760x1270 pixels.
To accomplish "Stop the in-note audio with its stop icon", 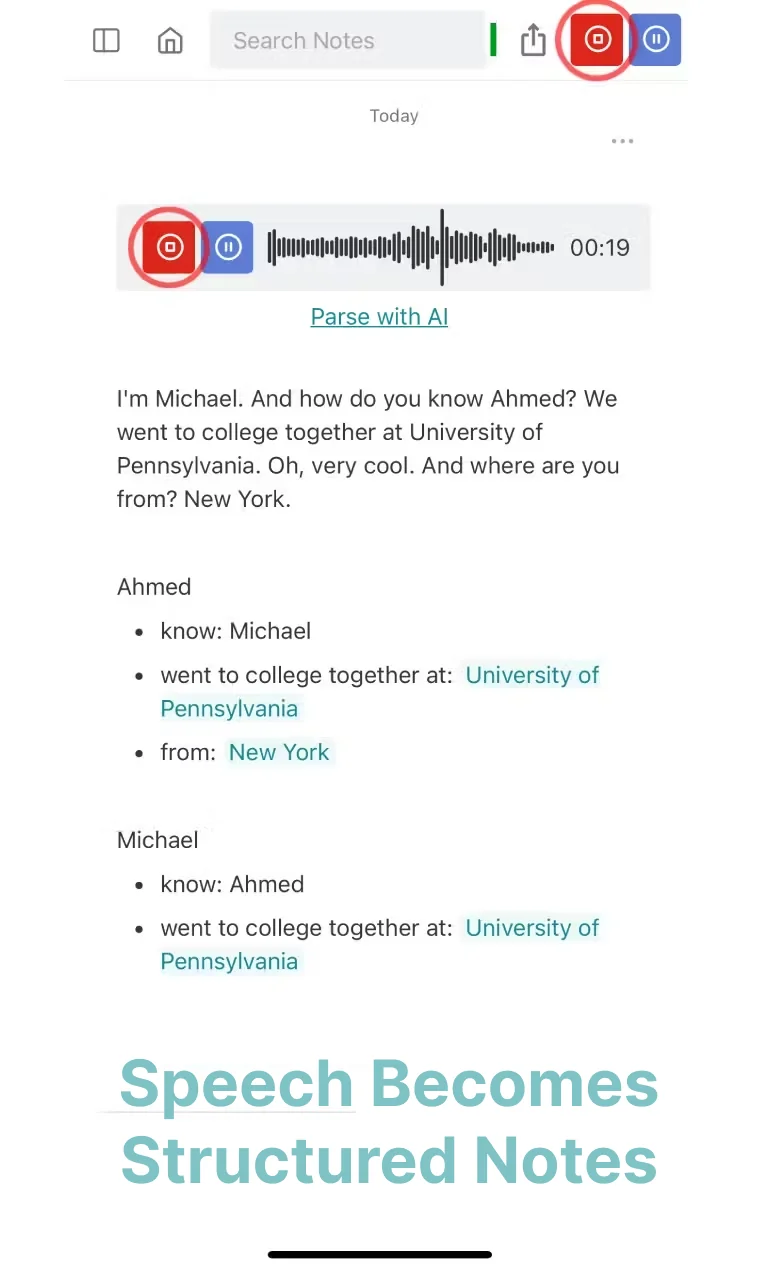I will pos(168,247).
